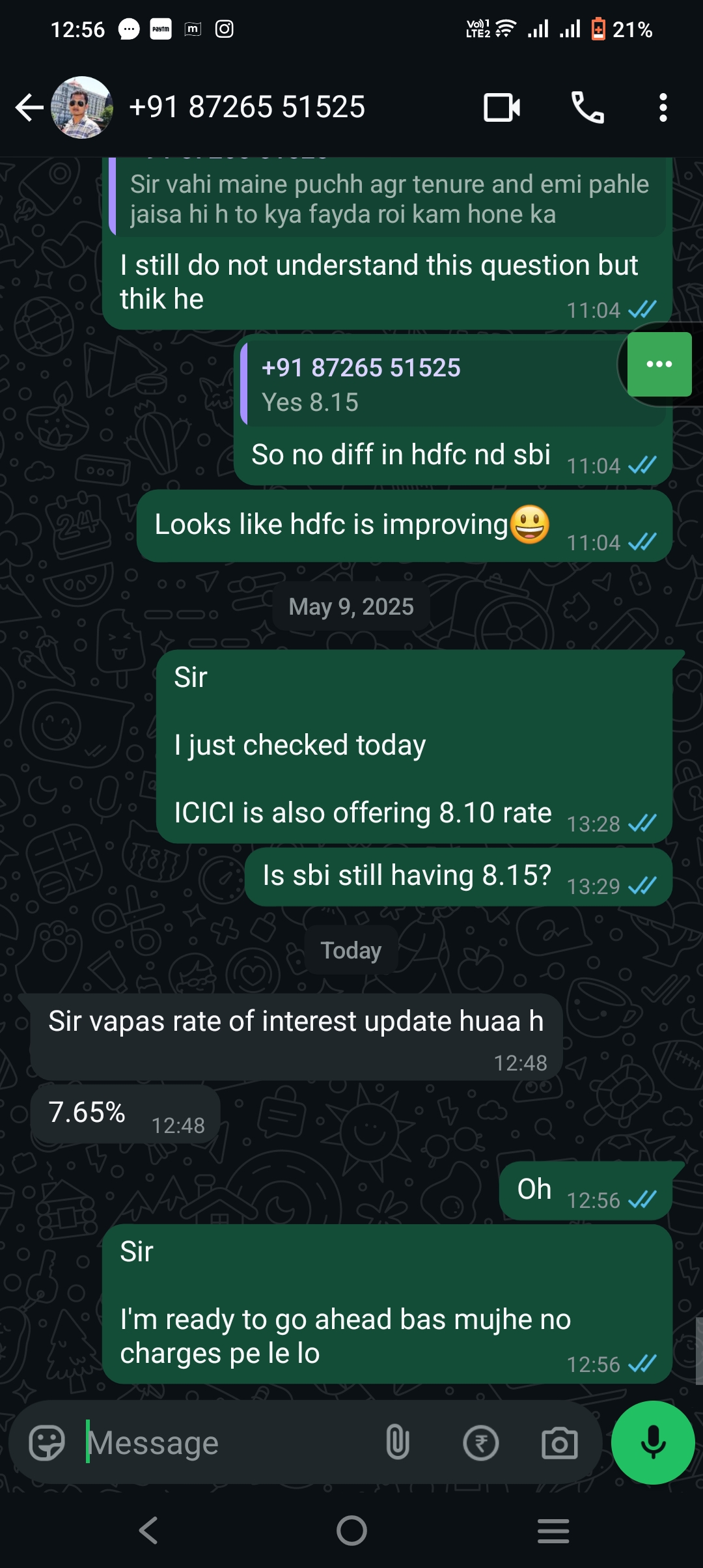Tap the green floating three-dots button
Image resolution: width=703 pixels, height=1568 pixels.
[659, 365]
